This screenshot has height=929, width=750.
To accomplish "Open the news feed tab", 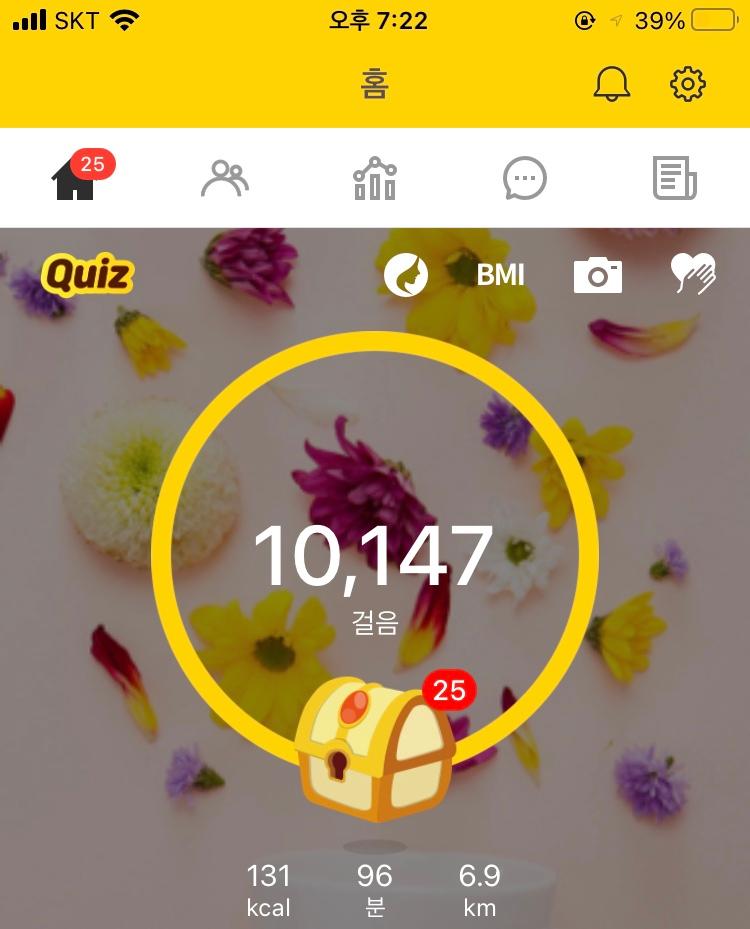I will (x=675, y=180).
